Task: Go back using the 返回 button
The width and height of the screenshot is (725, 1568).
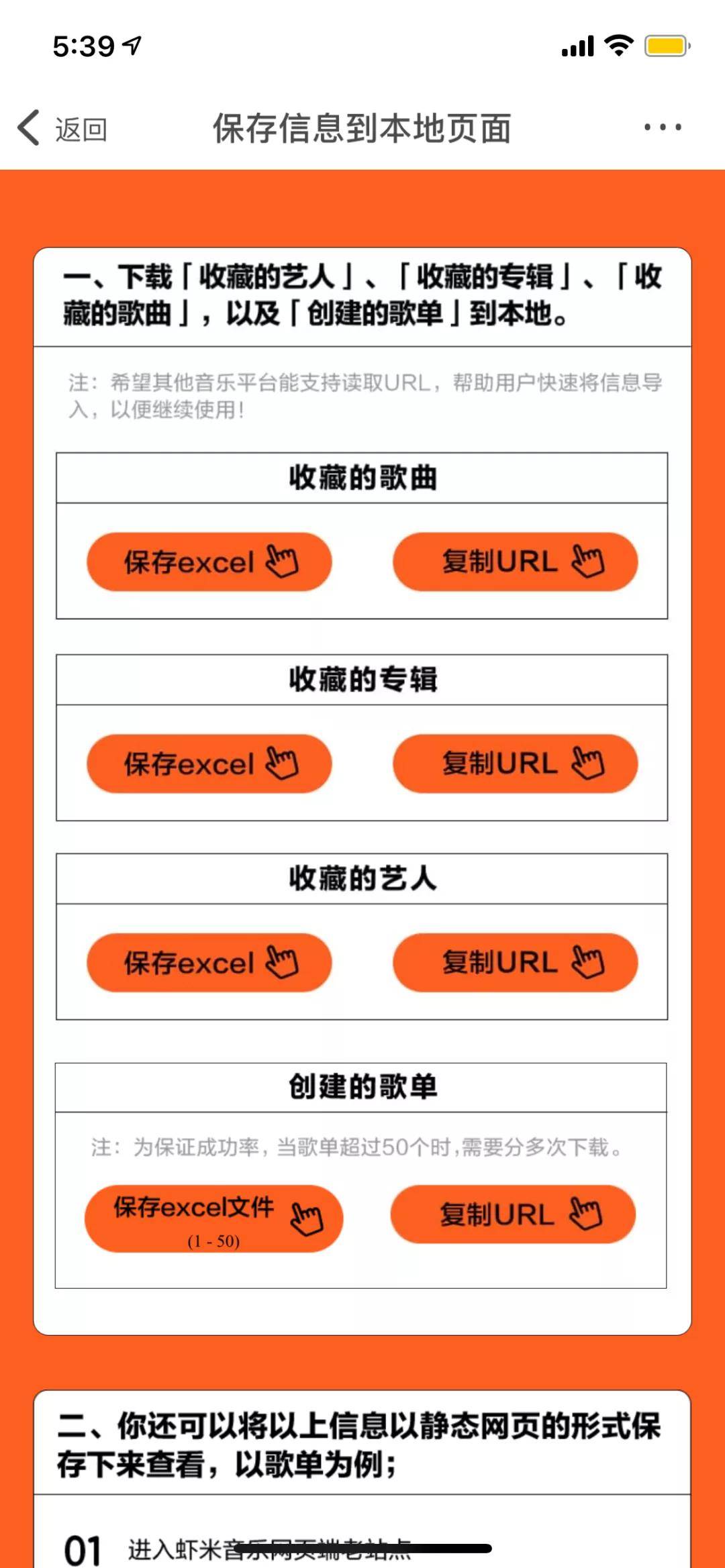Action: click(x=62, y=128)
